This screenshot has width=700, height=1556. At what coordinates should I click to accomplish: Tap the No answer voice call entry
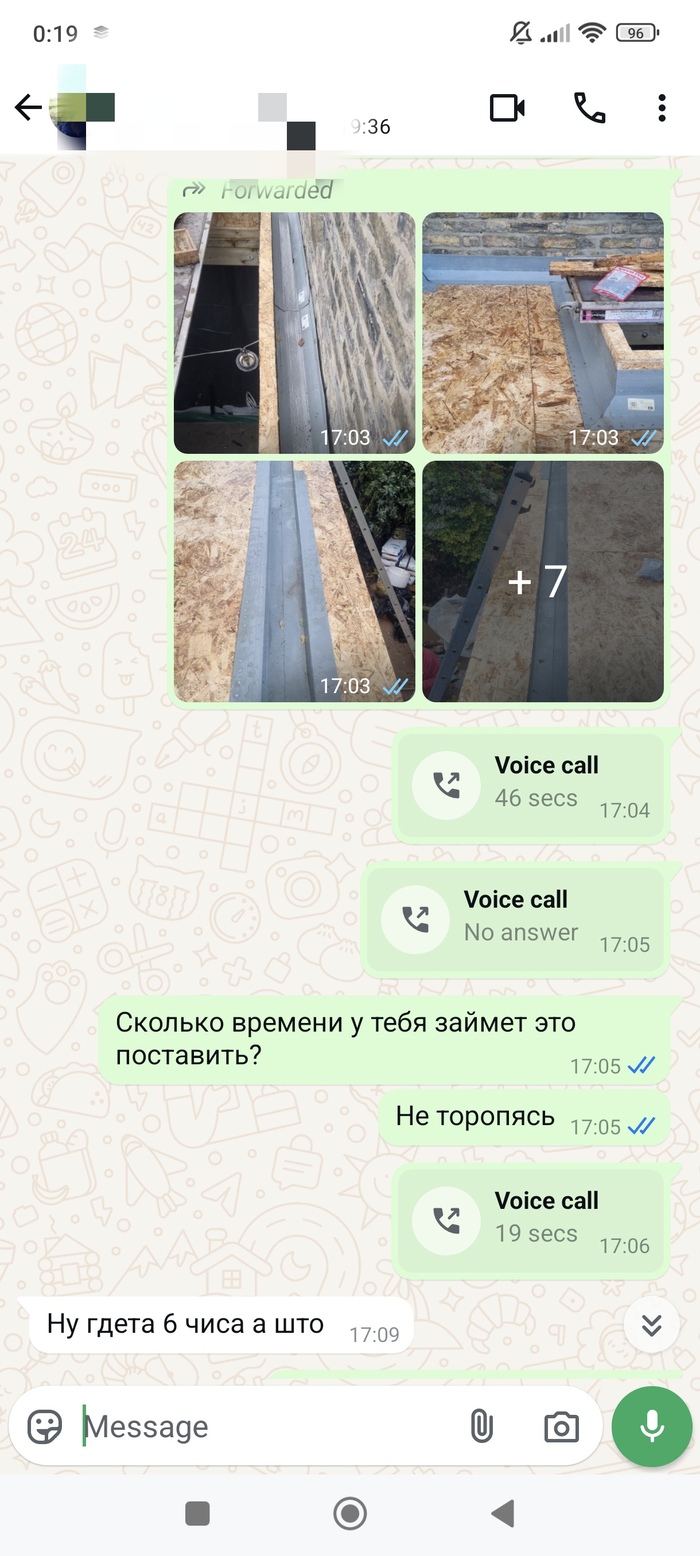click(514, 920)
